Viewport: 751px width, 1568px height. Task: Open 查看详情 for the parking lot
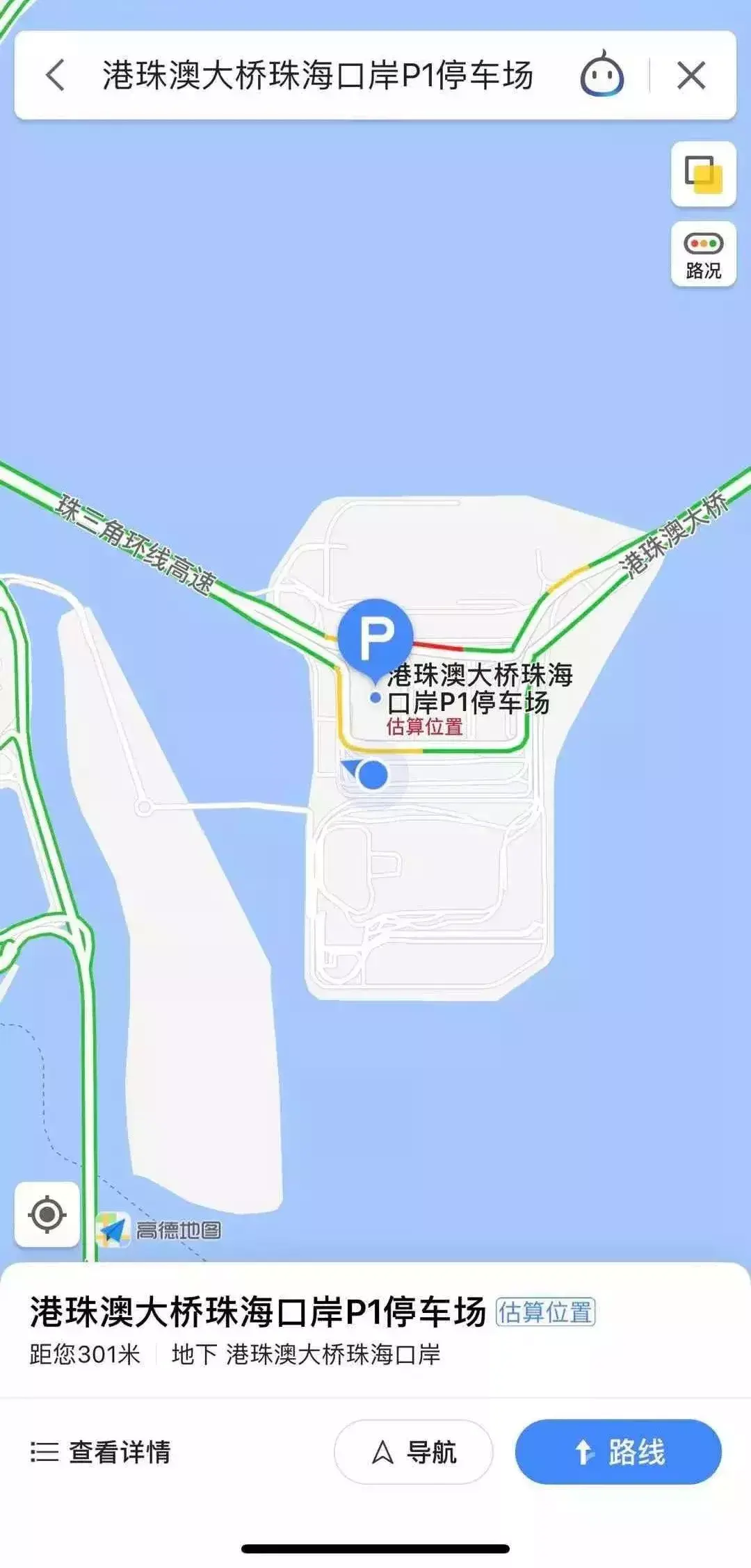(102, 1452)
